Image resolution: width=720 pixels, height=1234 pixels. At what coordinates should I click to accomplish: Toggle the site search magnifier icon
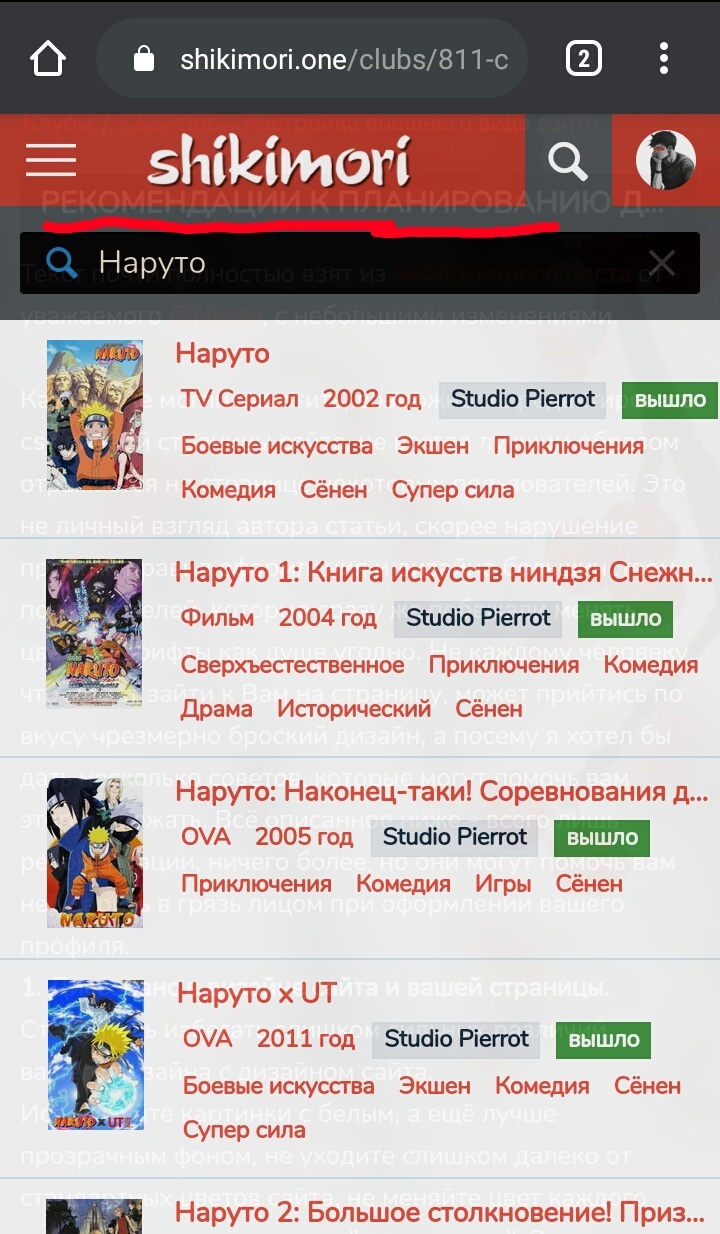click(x=568, y=160)
